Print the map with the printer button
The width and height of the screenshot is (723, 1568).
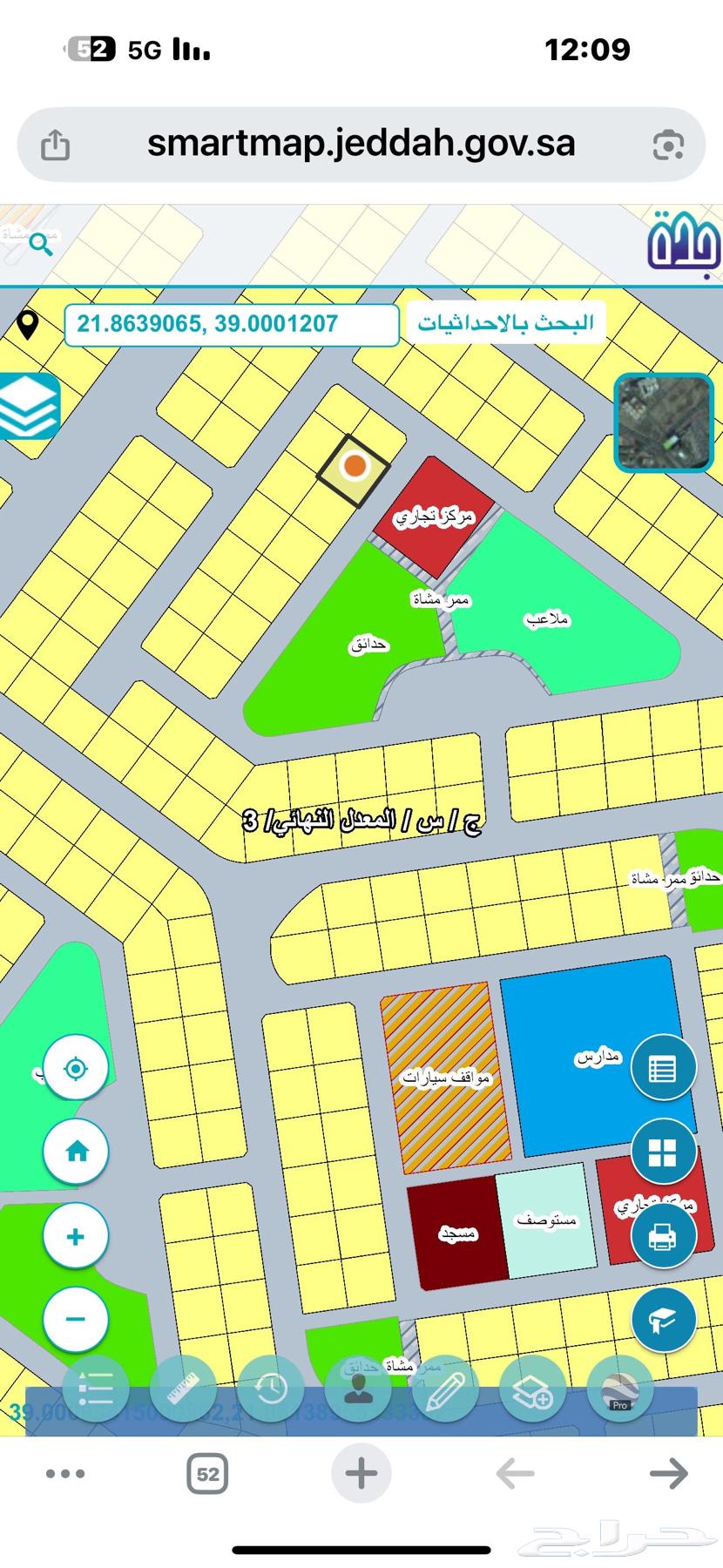663,1236
